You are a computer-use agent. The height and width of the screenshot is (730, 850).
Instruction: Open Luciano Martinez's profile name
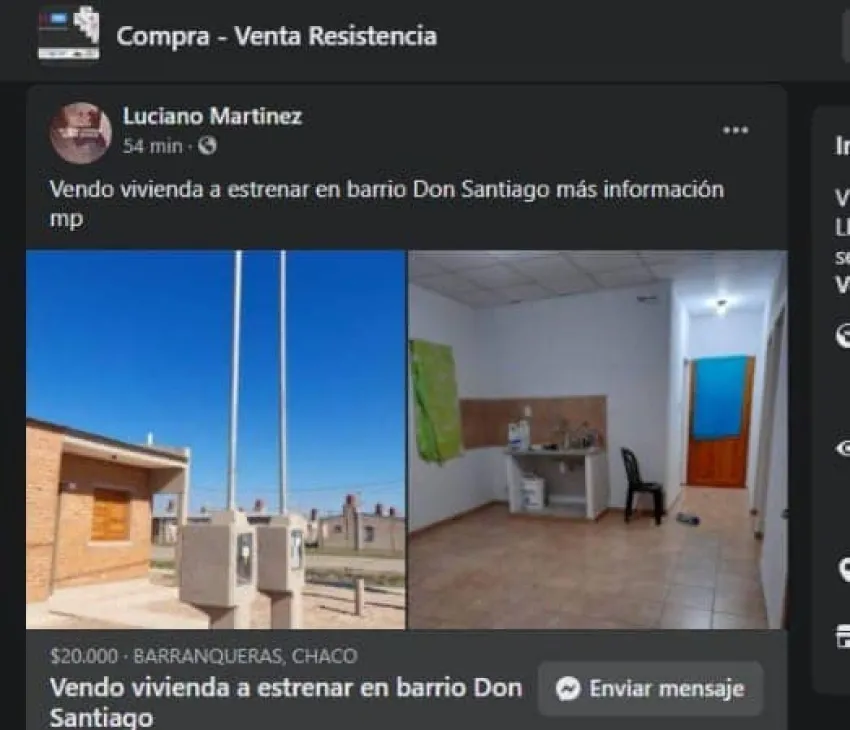212,116
